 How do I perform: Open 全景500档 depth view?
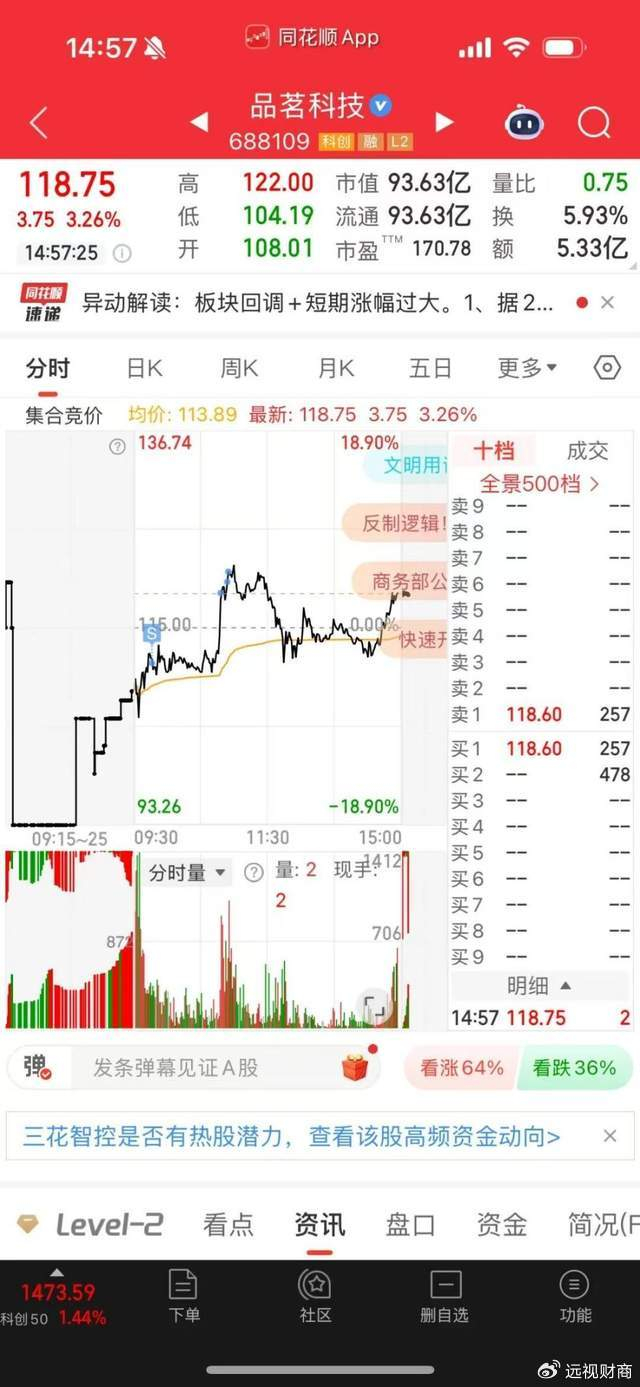coord(540,484)
